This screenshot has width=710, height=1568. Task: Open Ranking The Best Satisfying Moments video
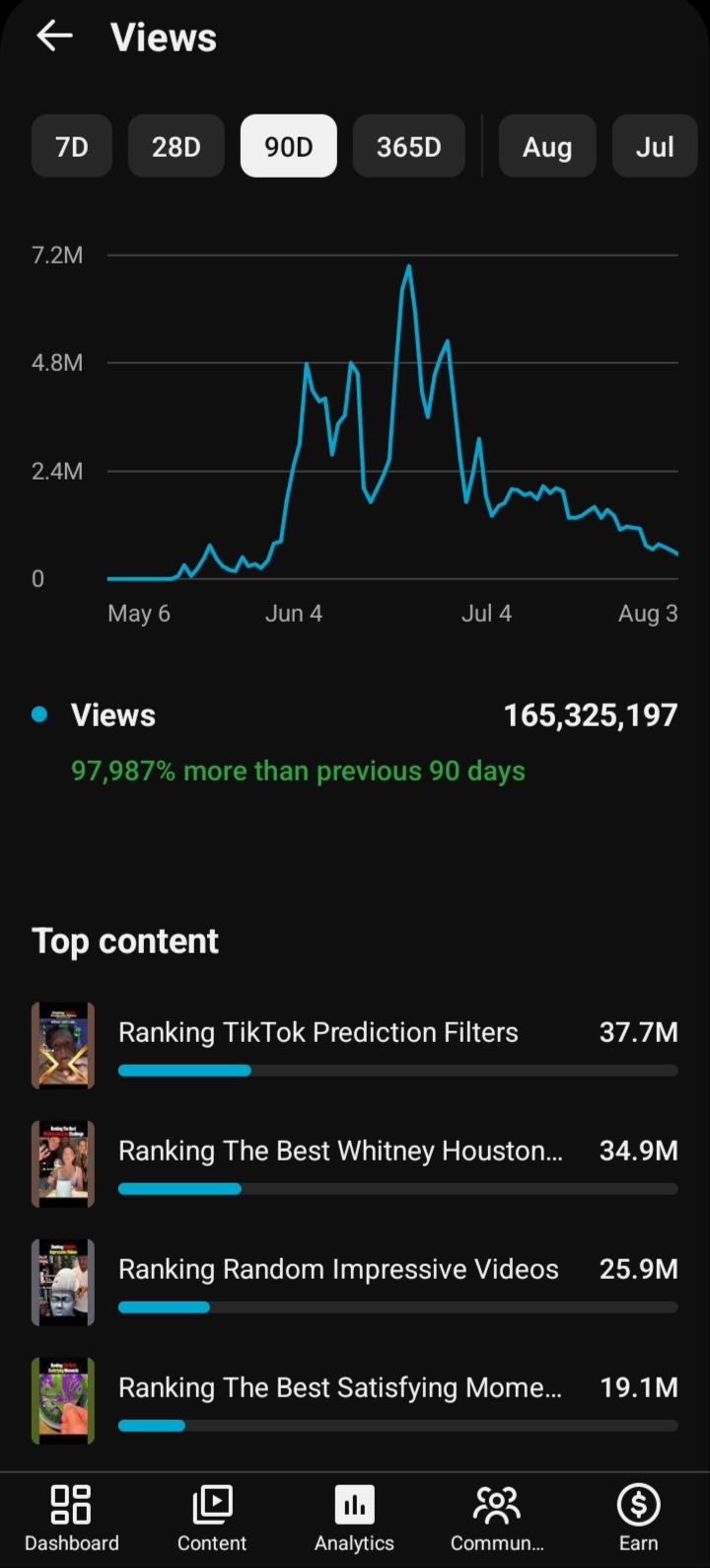(x=355, y=1401)
